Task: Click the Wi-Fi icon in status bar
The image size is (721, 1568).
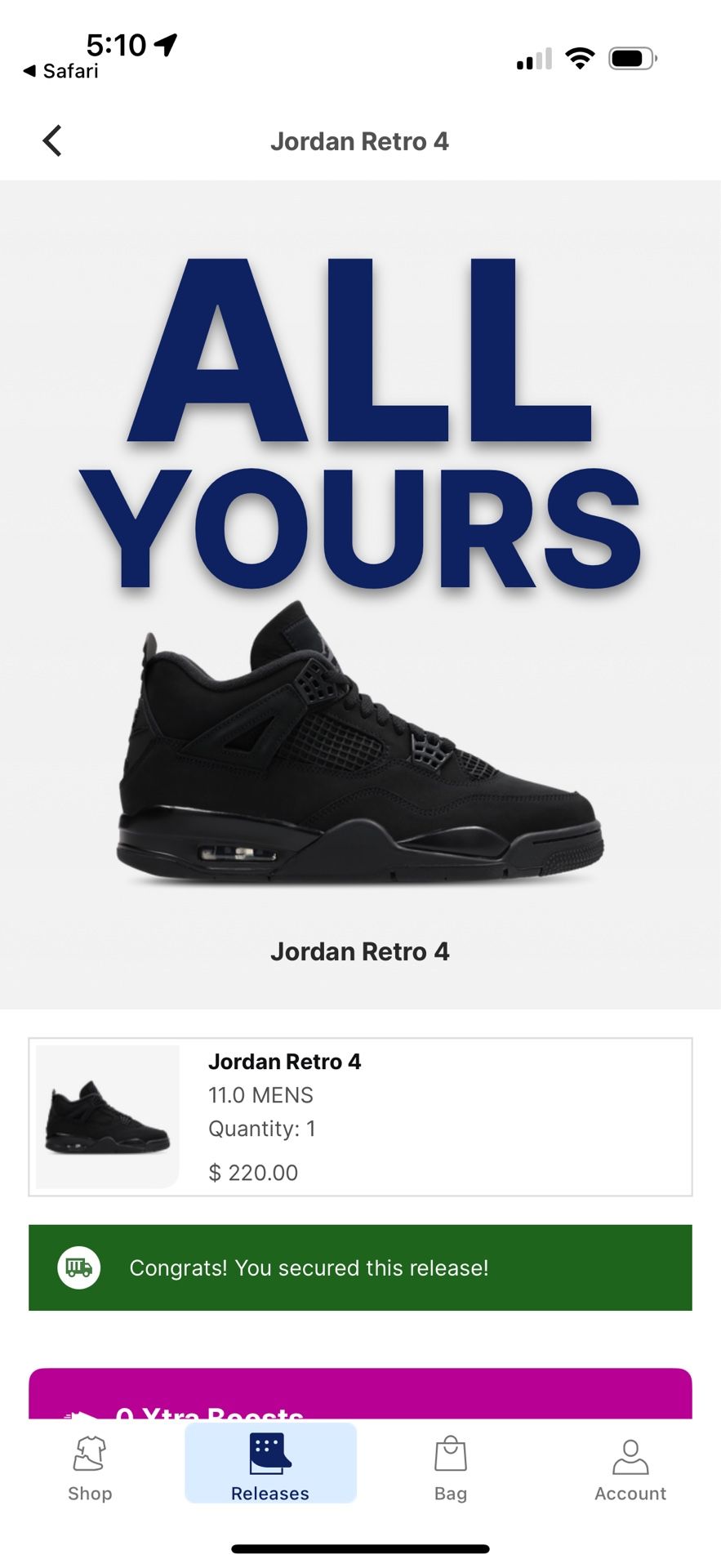Action: [x=578, y=57]
